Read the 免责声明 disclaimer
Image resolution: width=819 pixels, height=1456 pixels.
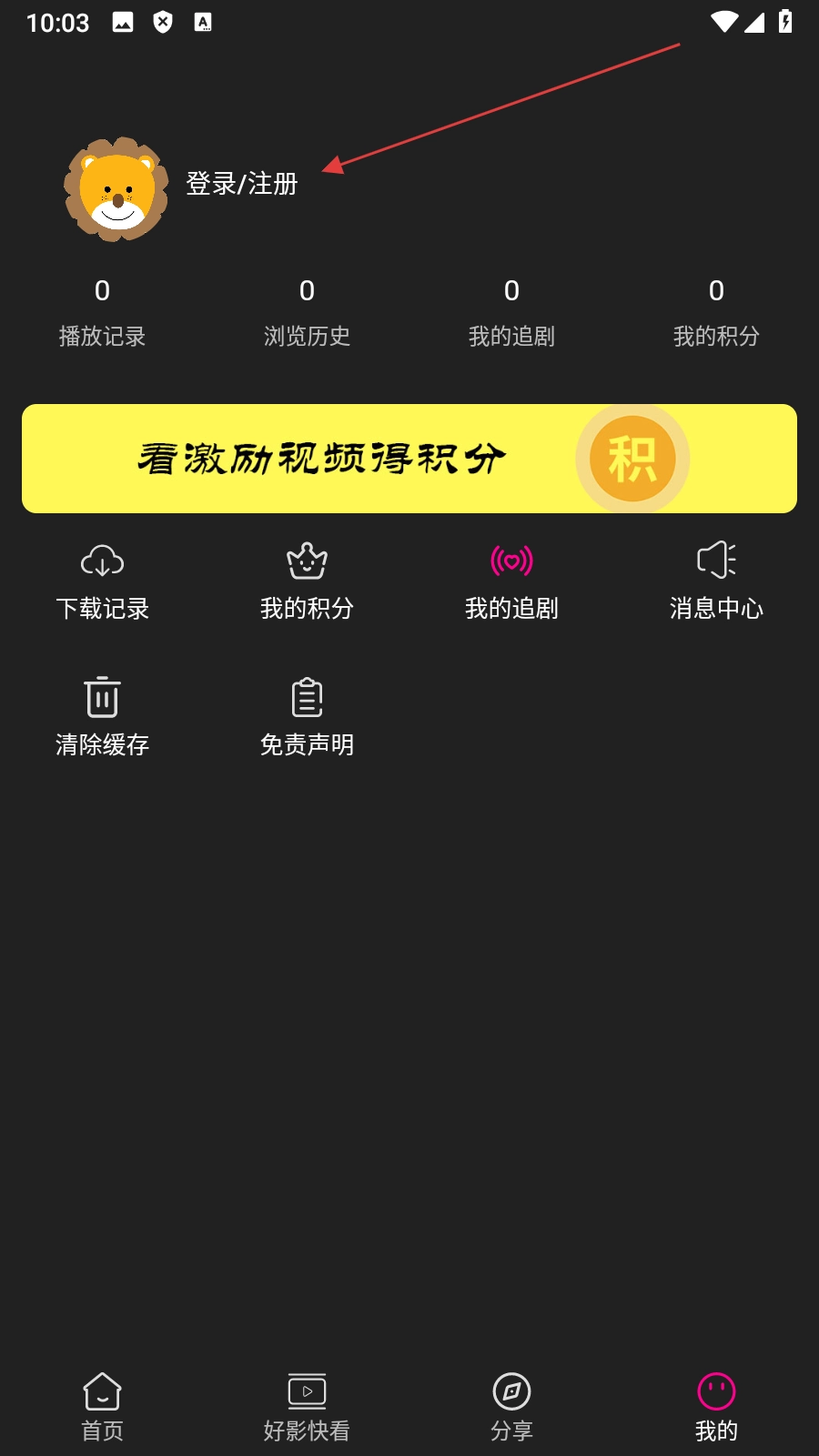click(x=307, y=718)
